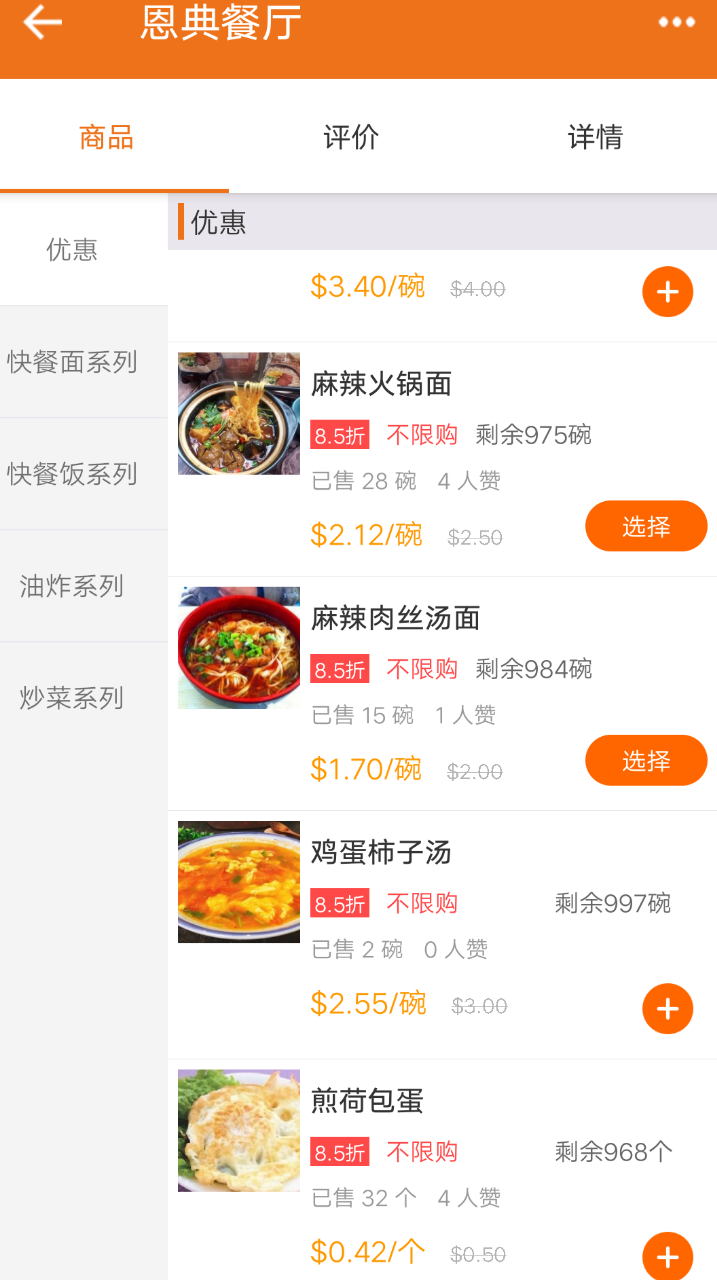Viewport: 717px width, 1280px height.
Task: Show the 油炸系列 category
Action: click(x=72, y=586)
